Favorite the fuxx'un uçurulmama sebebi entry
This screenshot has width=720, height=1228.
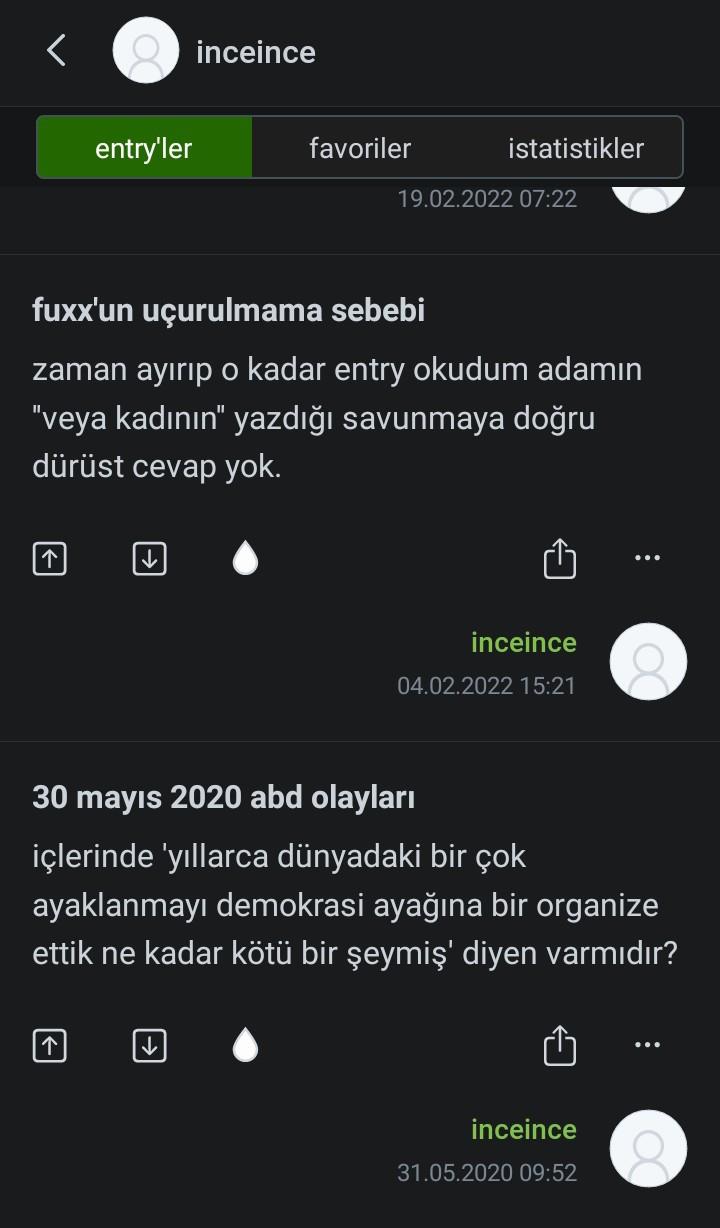245,558
